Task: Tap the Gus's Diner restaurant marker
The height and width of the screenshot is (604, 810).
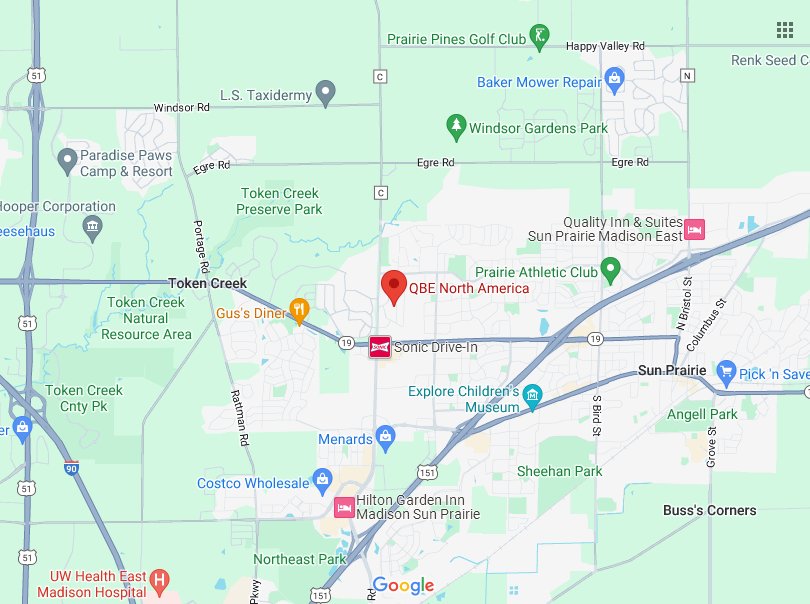Action: pos(298,311)
